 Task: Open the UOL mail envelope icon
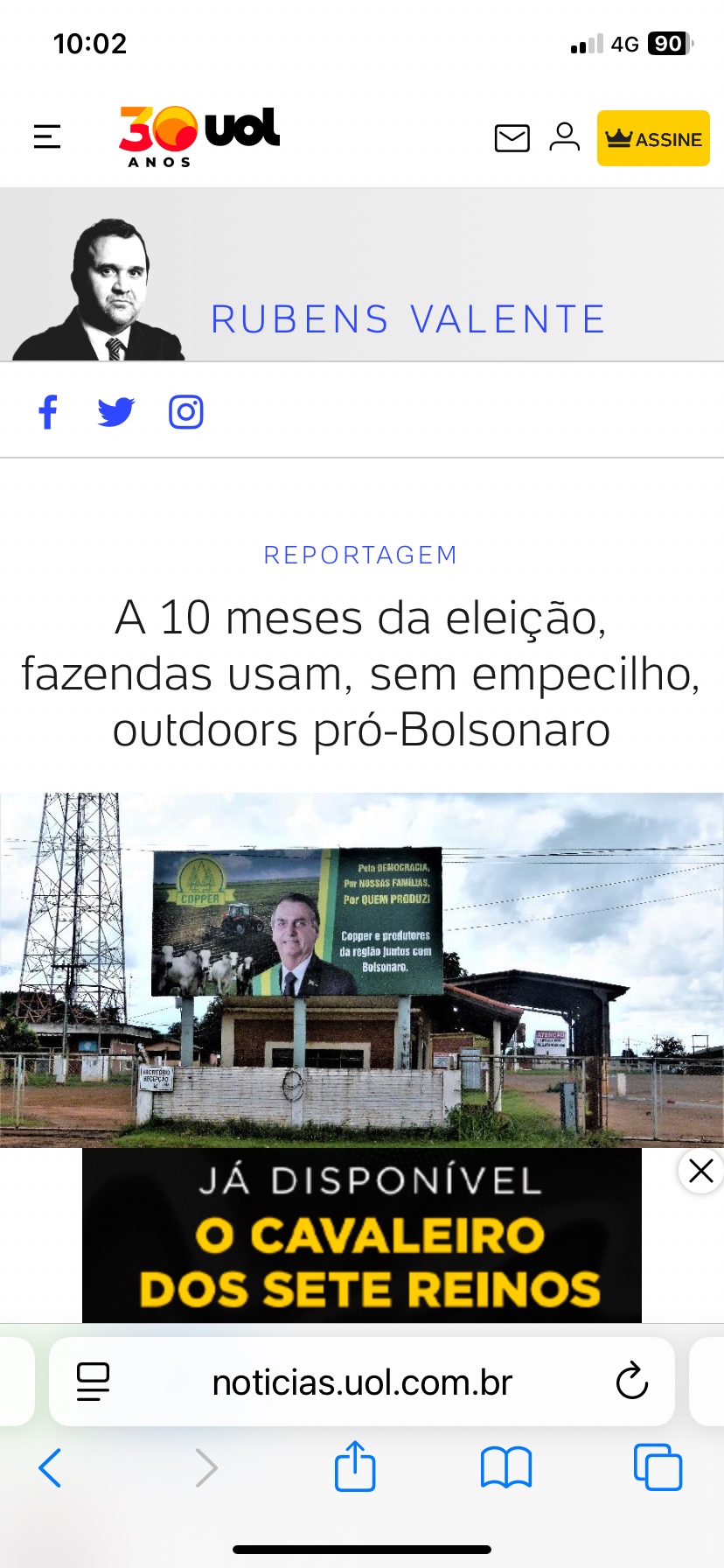click(512, 138)
